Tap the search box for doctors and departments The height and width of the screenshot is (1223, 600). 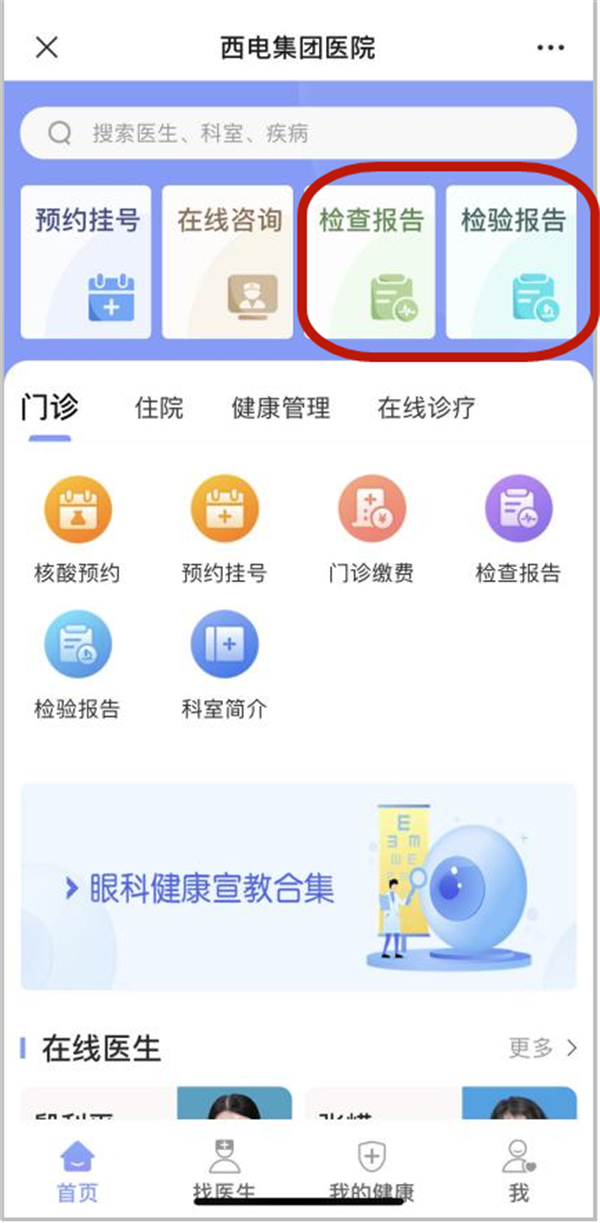pyautogui.click(x=298, y=133)
